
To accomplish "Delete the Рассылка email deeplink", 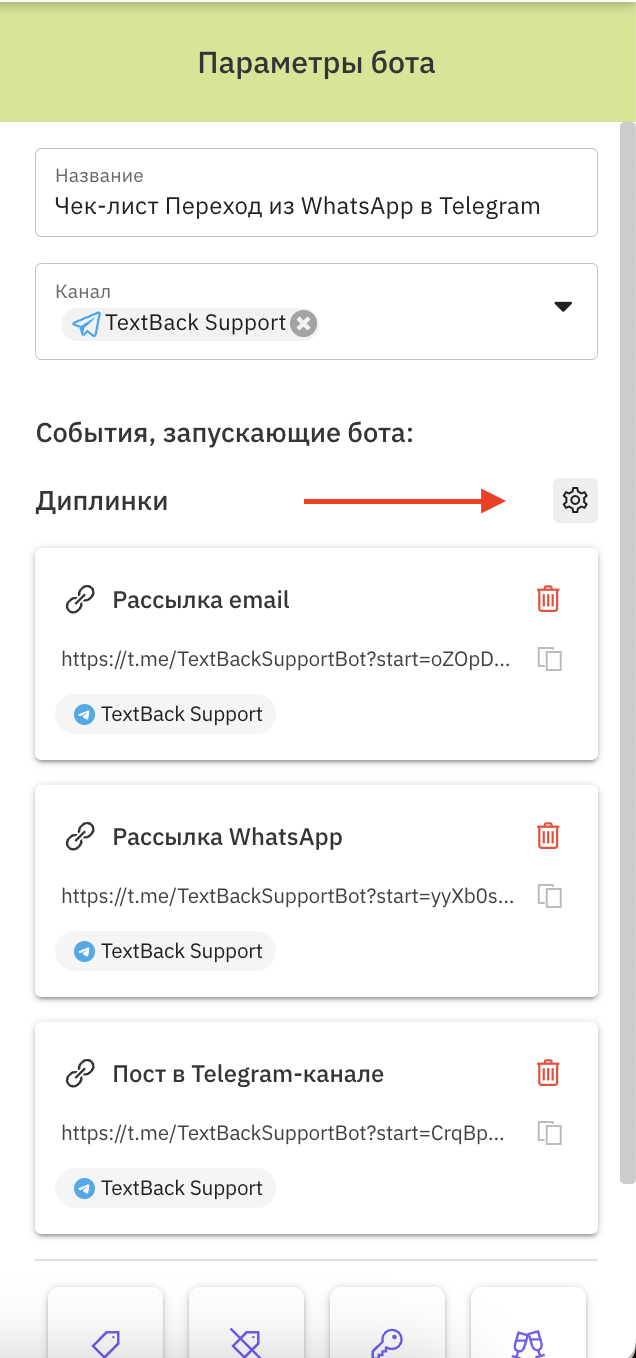I will tap(548, 599).
